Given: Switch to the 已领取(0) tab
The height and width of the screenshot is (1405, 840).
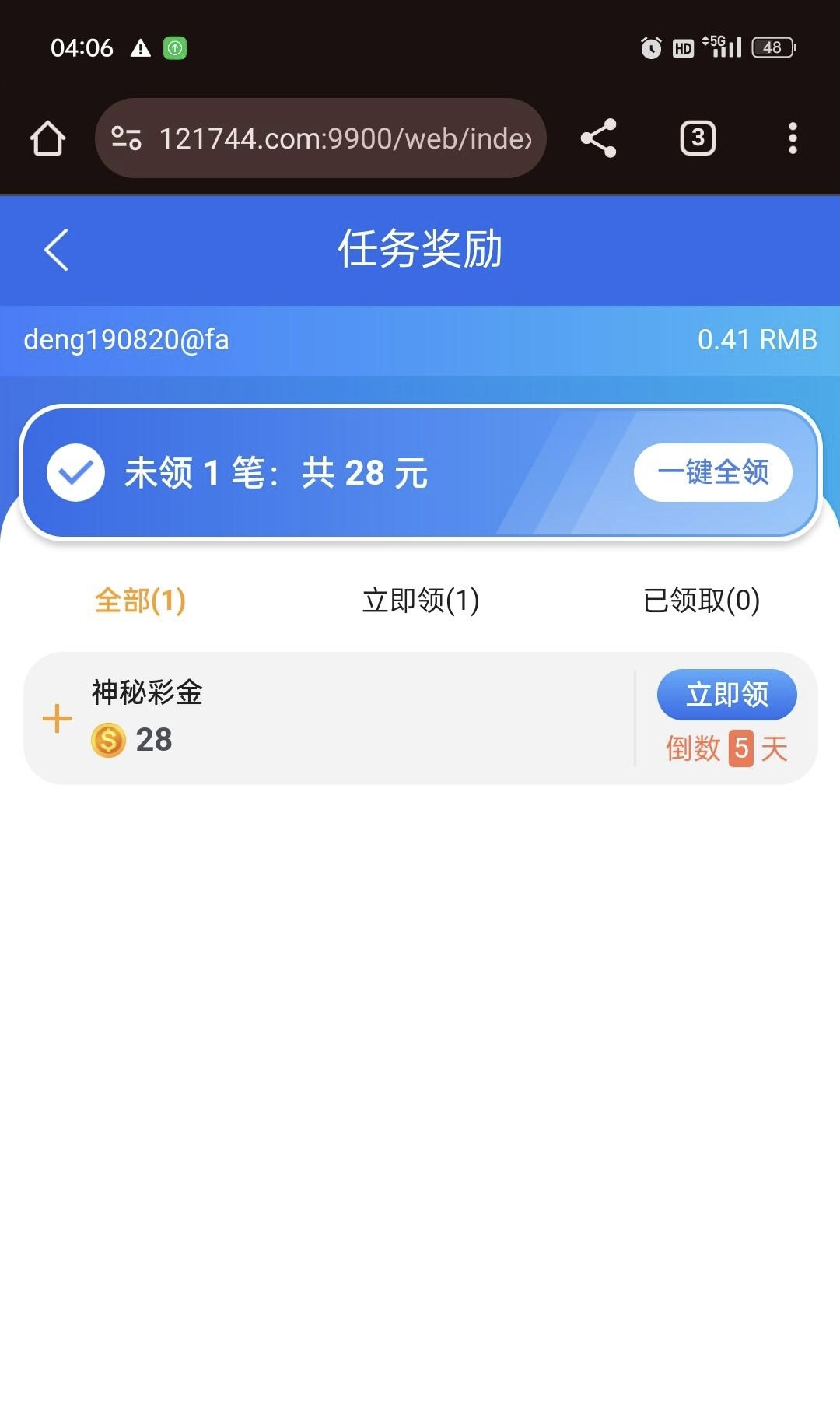Looking at the screenshot, I should 702,601.
